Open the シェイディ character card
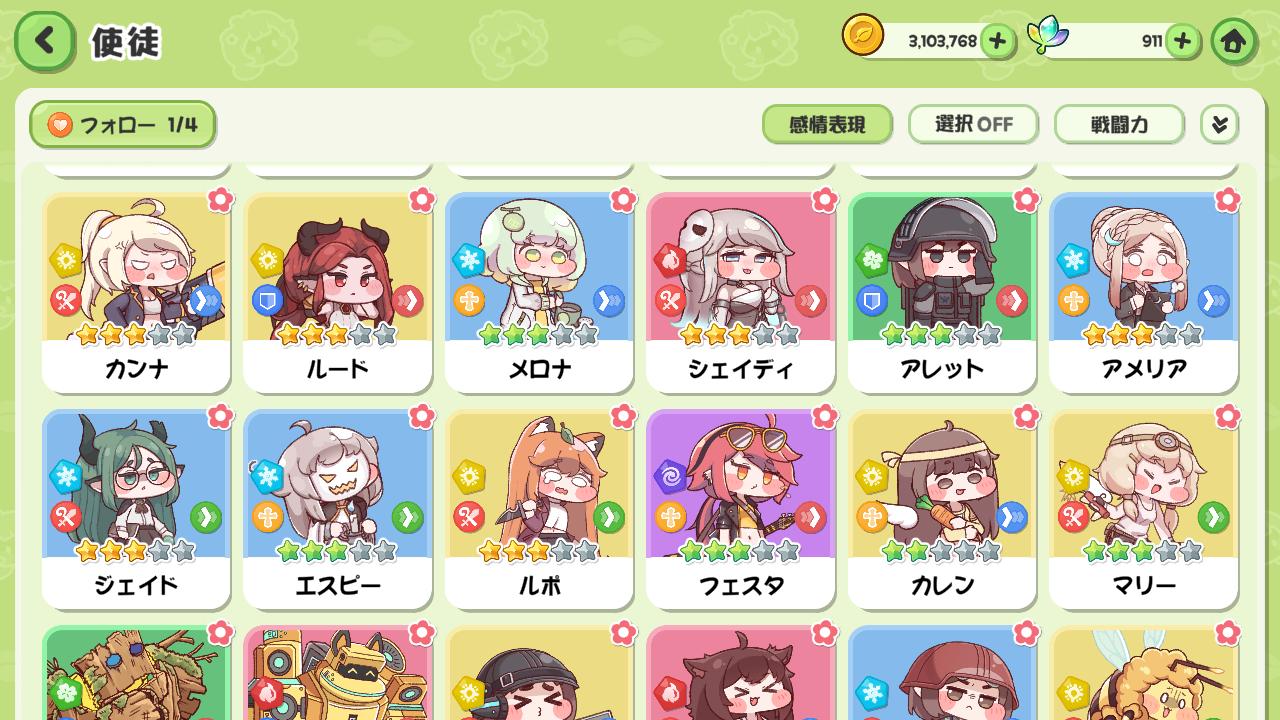 (741, 290)
